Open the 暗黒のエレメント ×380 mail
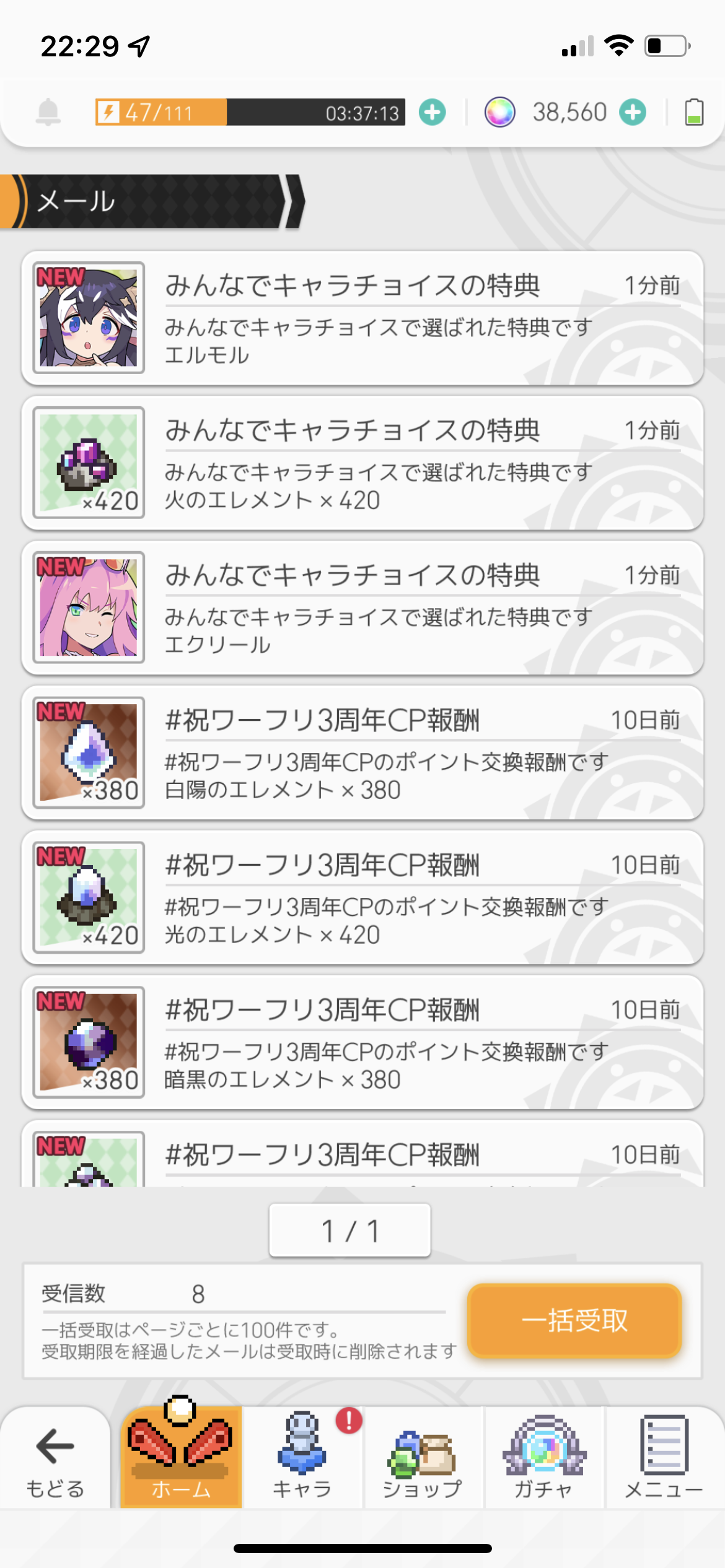The height and width of the screenshot is (1568, 725). coord(362,1042)
